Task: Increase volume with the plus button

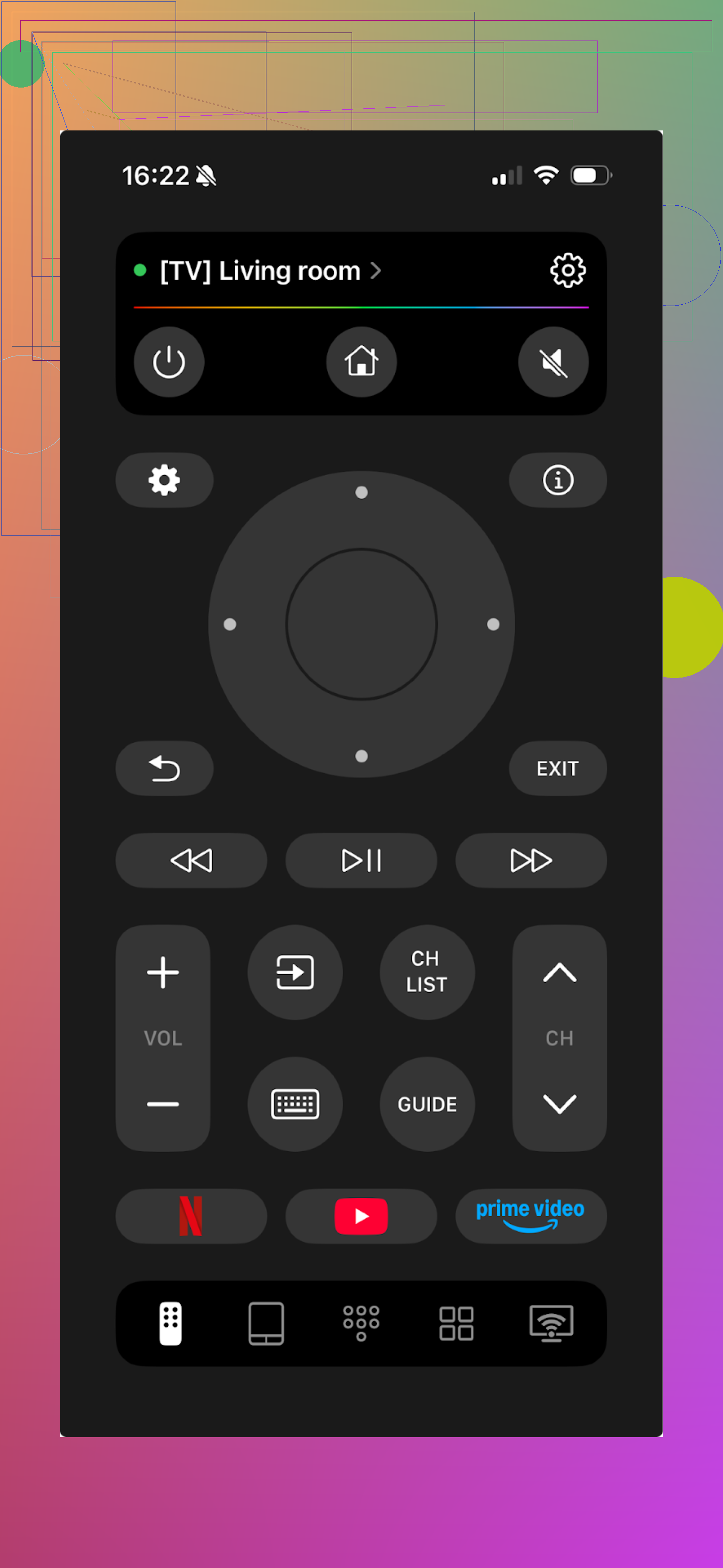Action: coord(163,972)
